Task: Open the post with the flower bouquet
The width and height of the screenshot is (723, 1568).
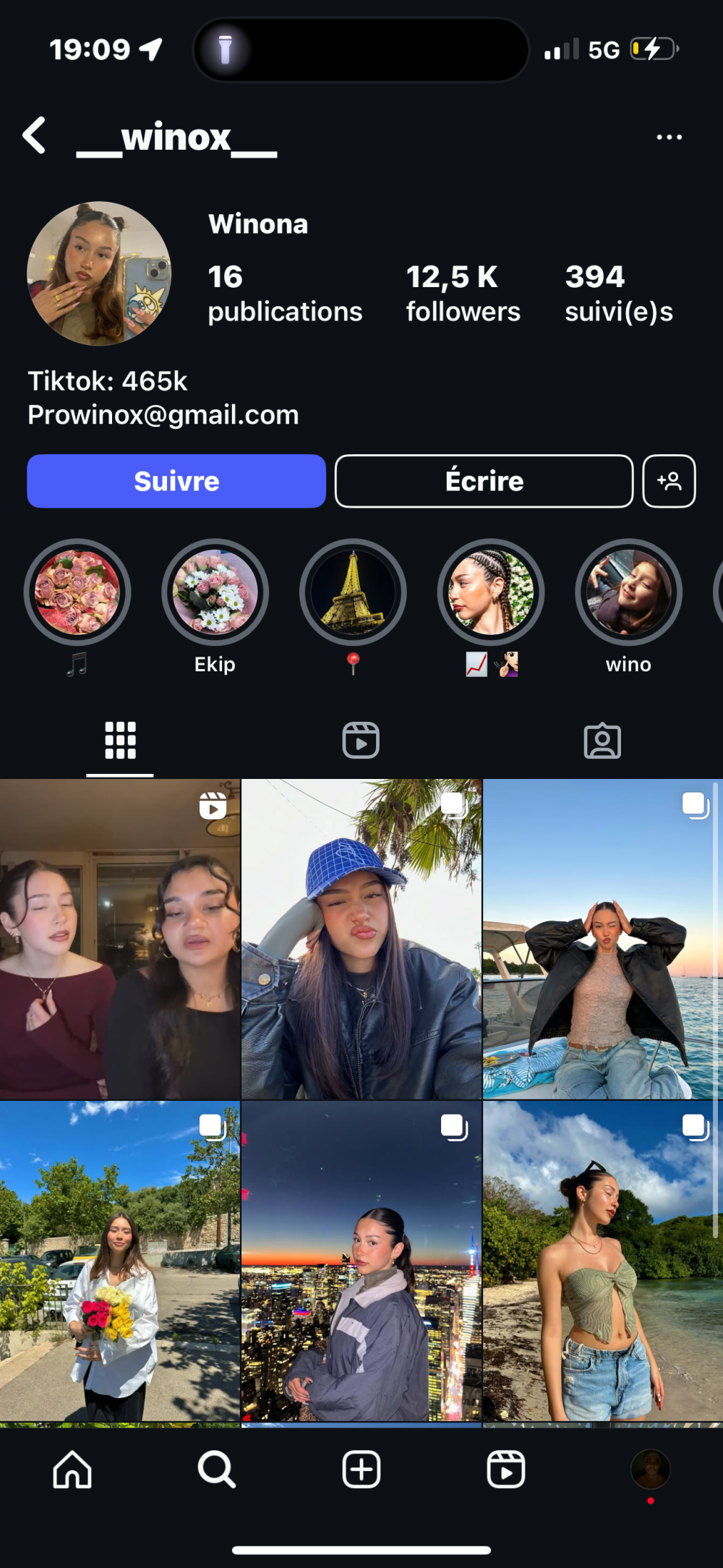Action: coord(119,1261)
